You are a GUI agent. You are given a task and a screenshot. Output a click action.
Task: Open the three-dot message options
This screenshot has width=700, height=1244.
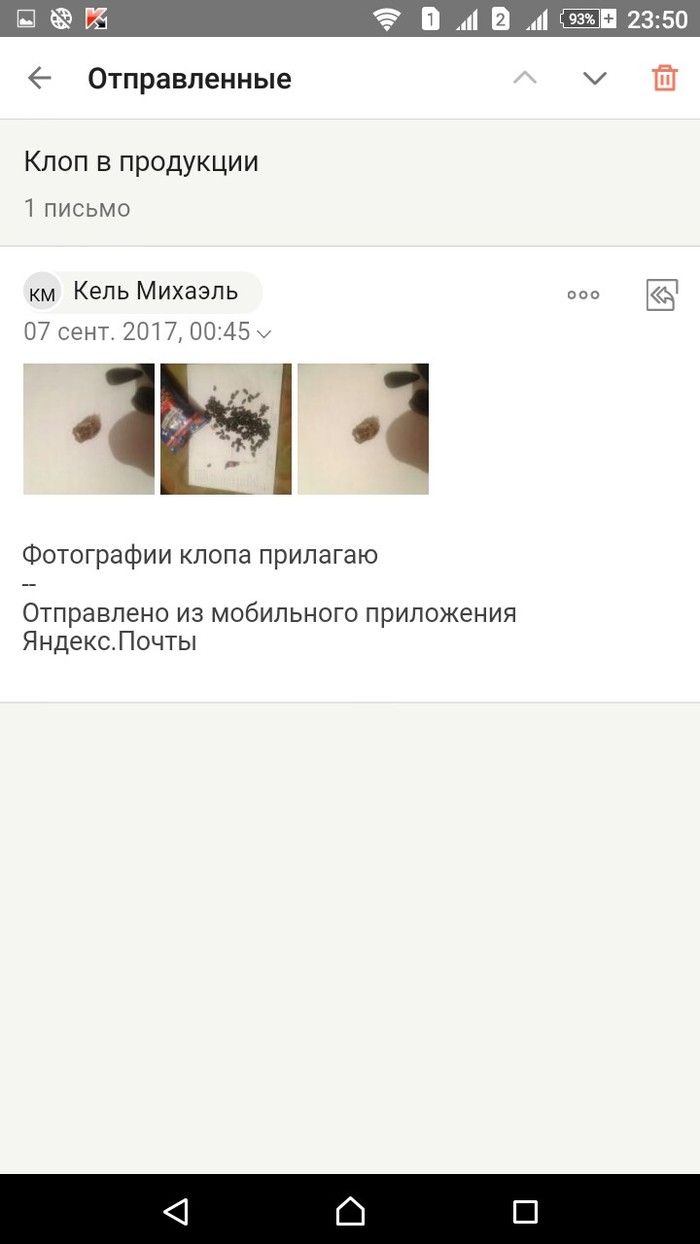coord(583,294)
